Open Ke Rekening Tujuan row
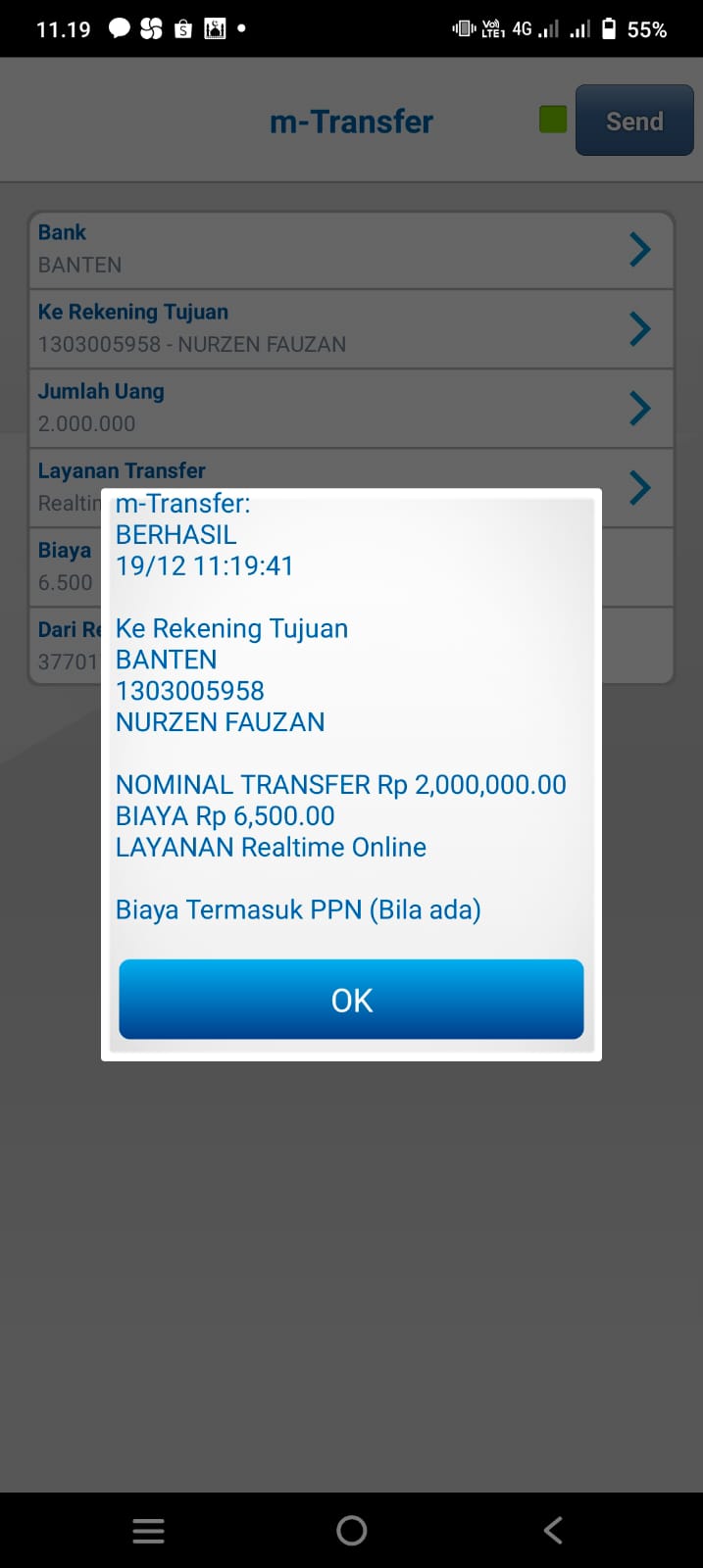703x1568 pixels. click(350, 329)
